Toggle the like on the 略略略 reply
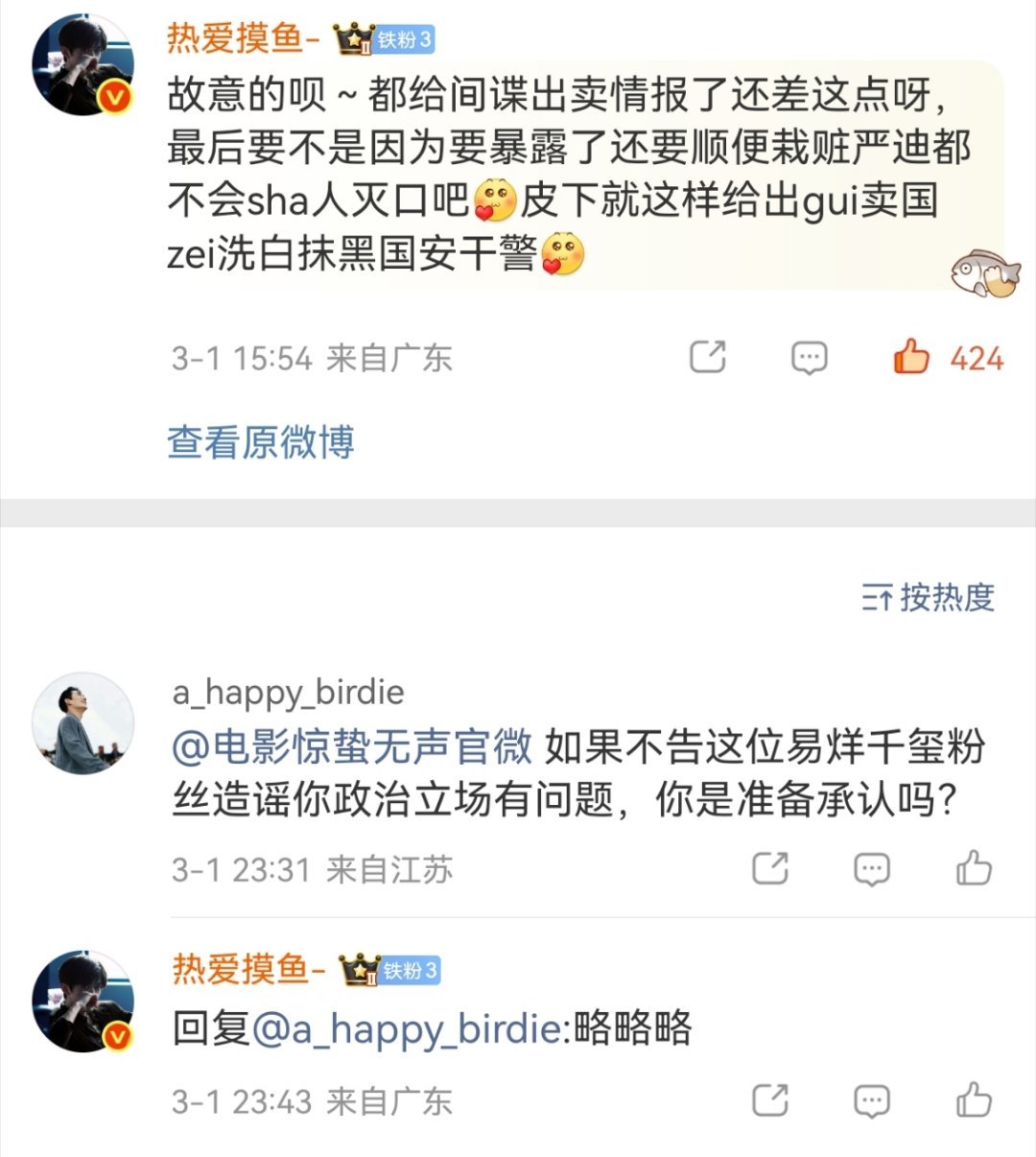Viewport: 1036px width, 1157px height. pyautogui.click(x=973, y=1098)
